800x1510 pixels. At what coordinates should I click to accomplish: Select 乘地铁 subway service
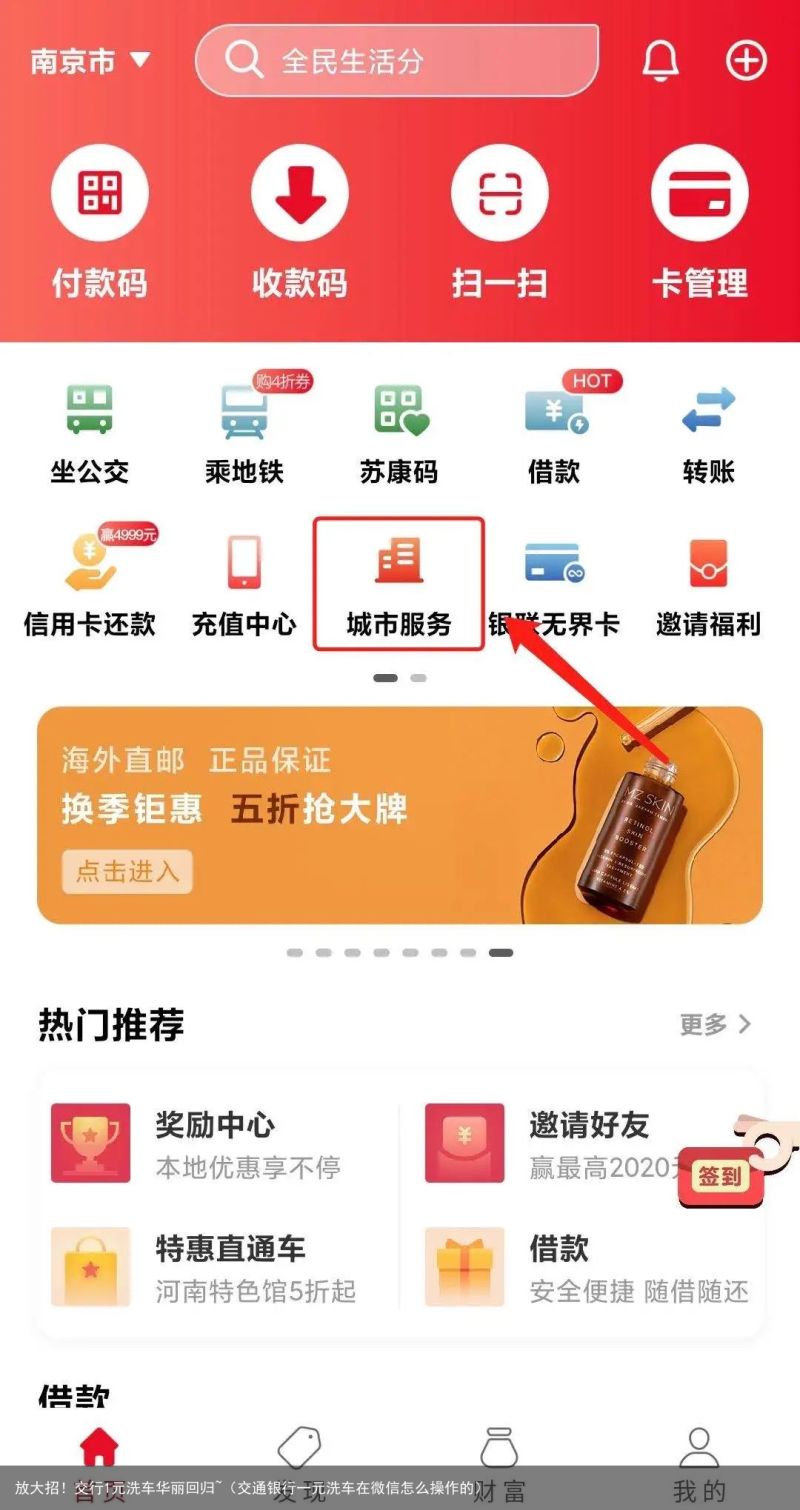tap(244, 432)
